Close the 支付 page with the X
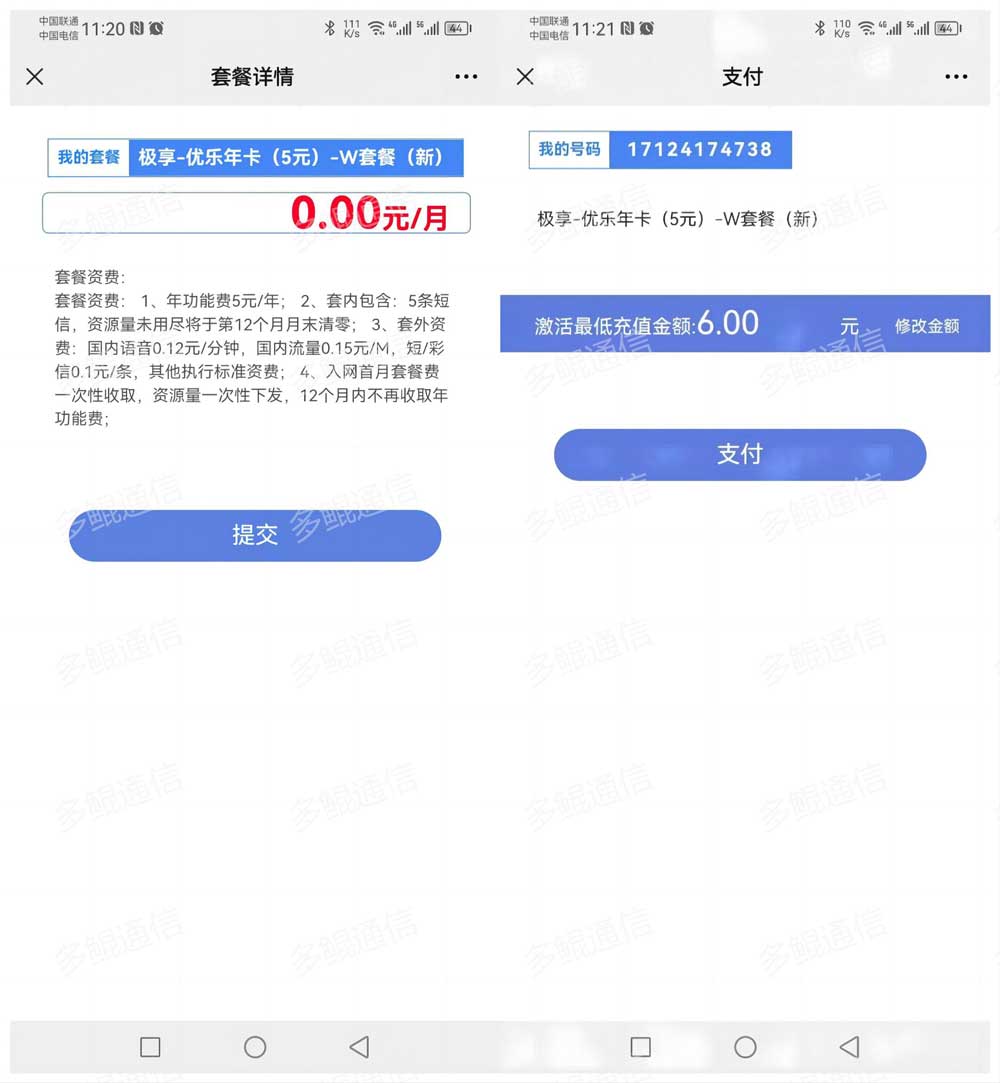1000x1083 pixels. [x=524, y=77]
